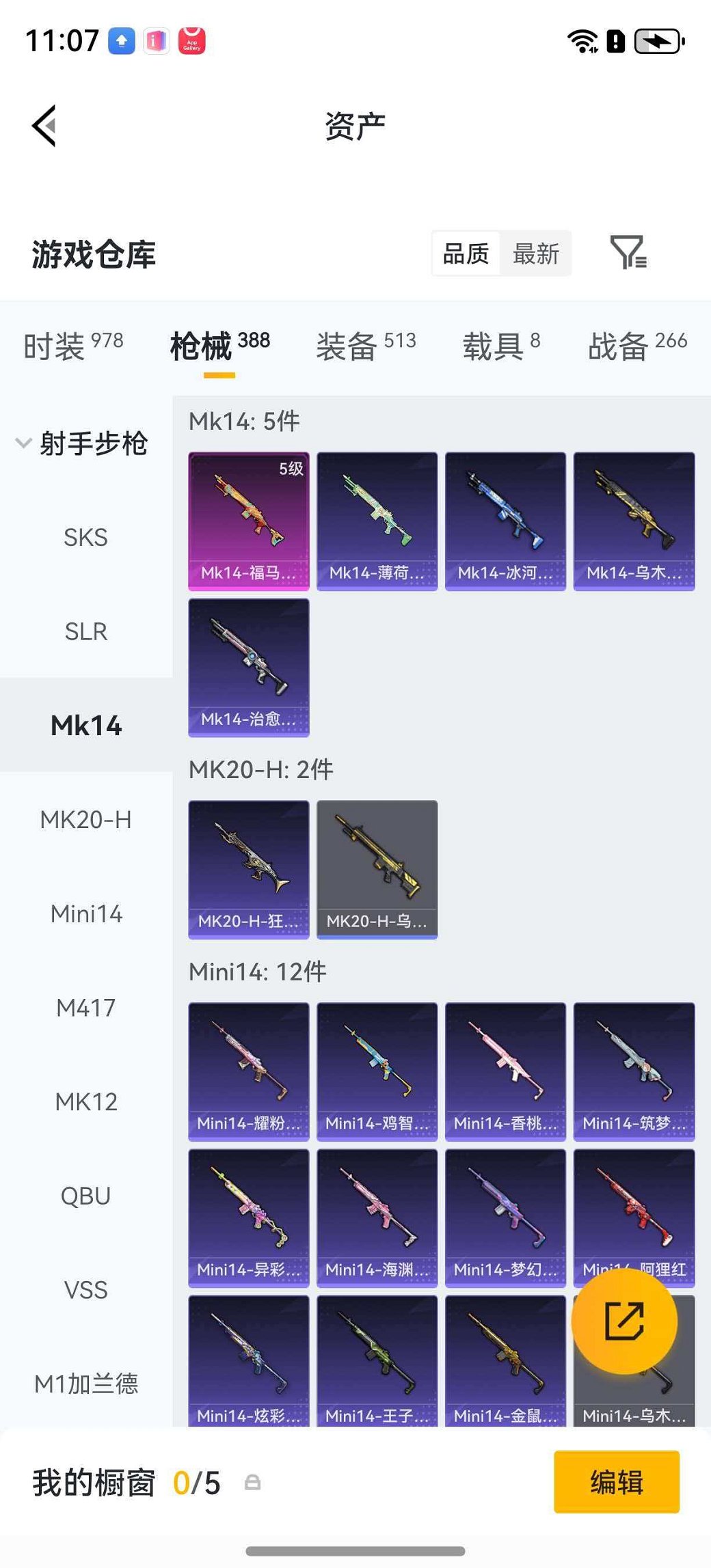Image resolution: width=711 pixels, height=1568 pixels.
Task: Open the Mini14-香桃 skin tile
Action: click(505, 1071)
